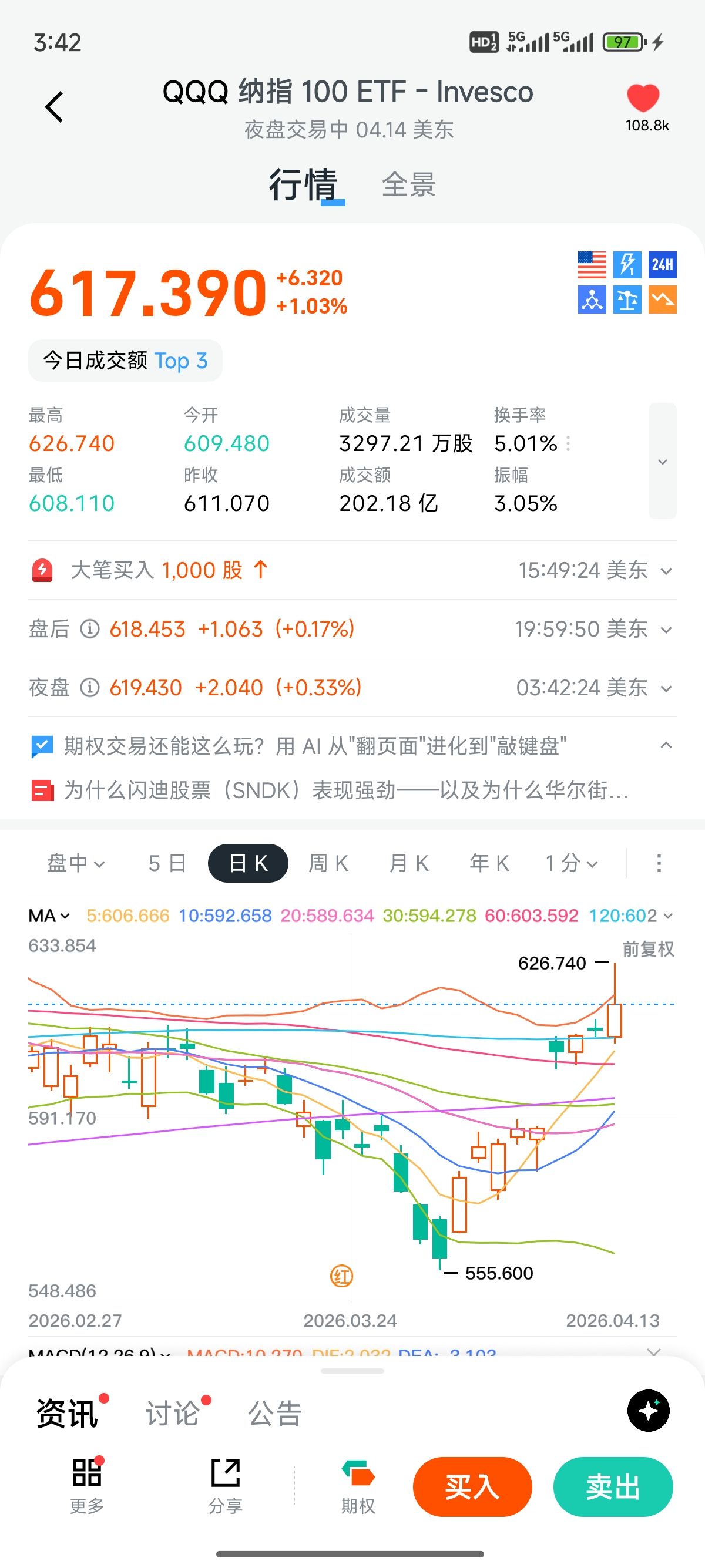The height and width of the screenshot is (1568, 705).
Task: Switch to the 讨论 tab
Action: [x=172, y=1413]
